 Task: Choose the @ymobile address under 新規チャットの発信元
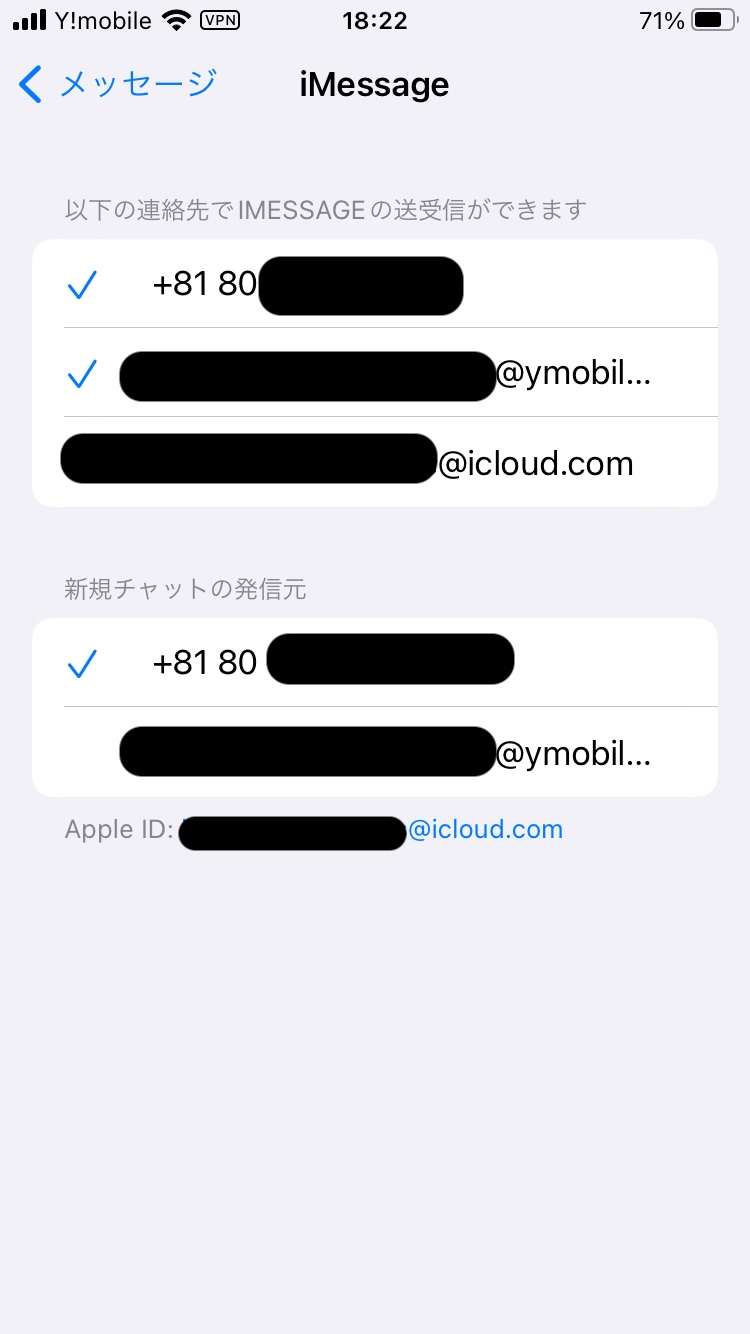[374, 753]
